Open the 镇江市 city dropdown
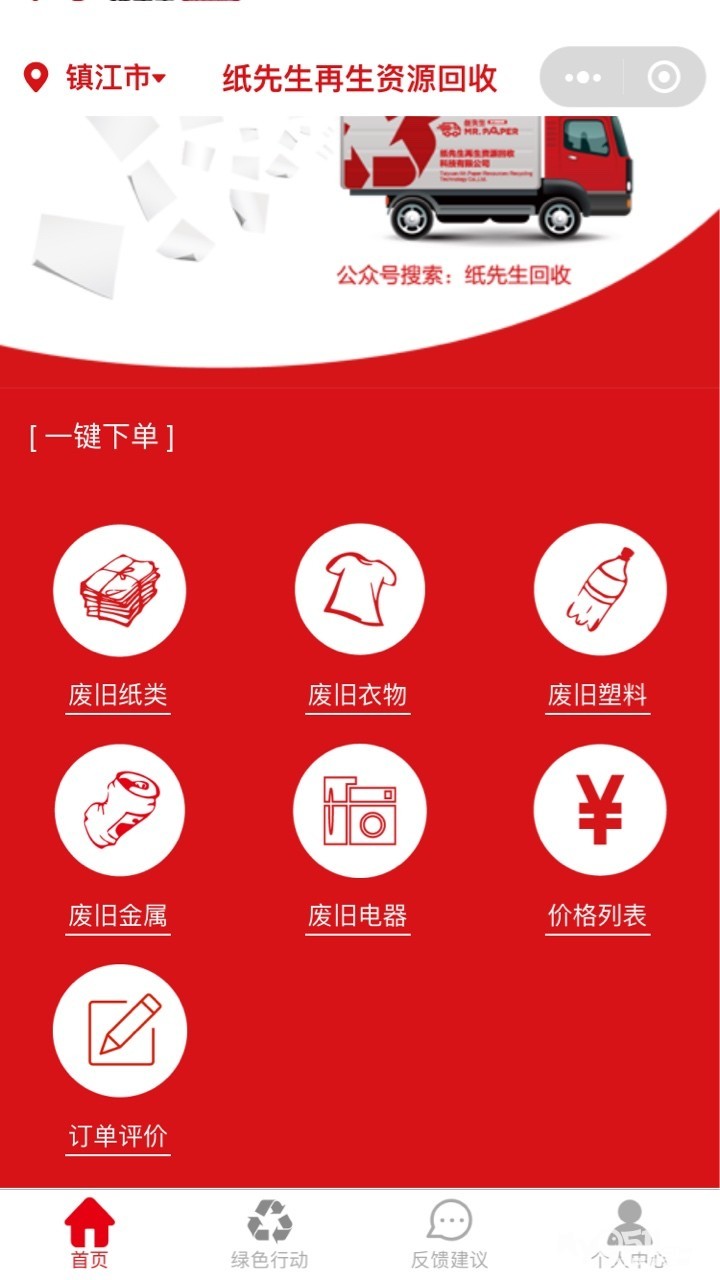 tap(96, 77)
